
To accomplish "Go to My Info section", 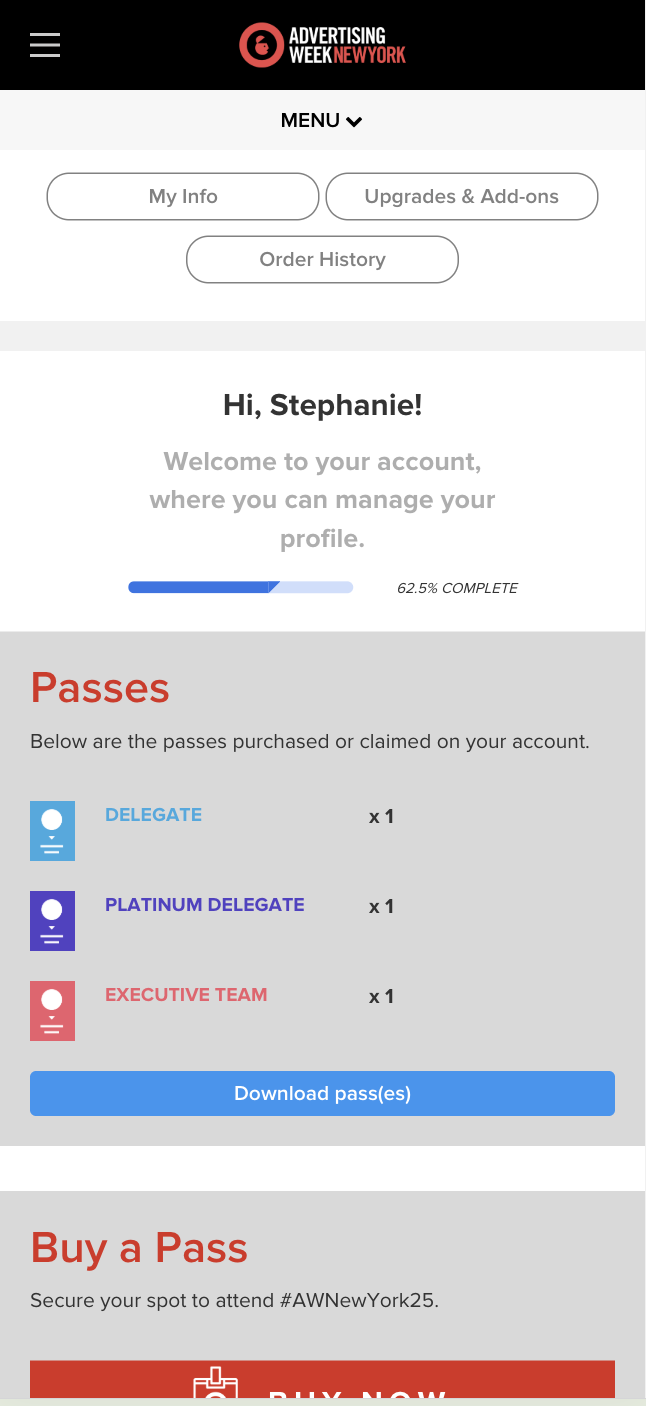I will pyautogui.click(x=183, y=196).
